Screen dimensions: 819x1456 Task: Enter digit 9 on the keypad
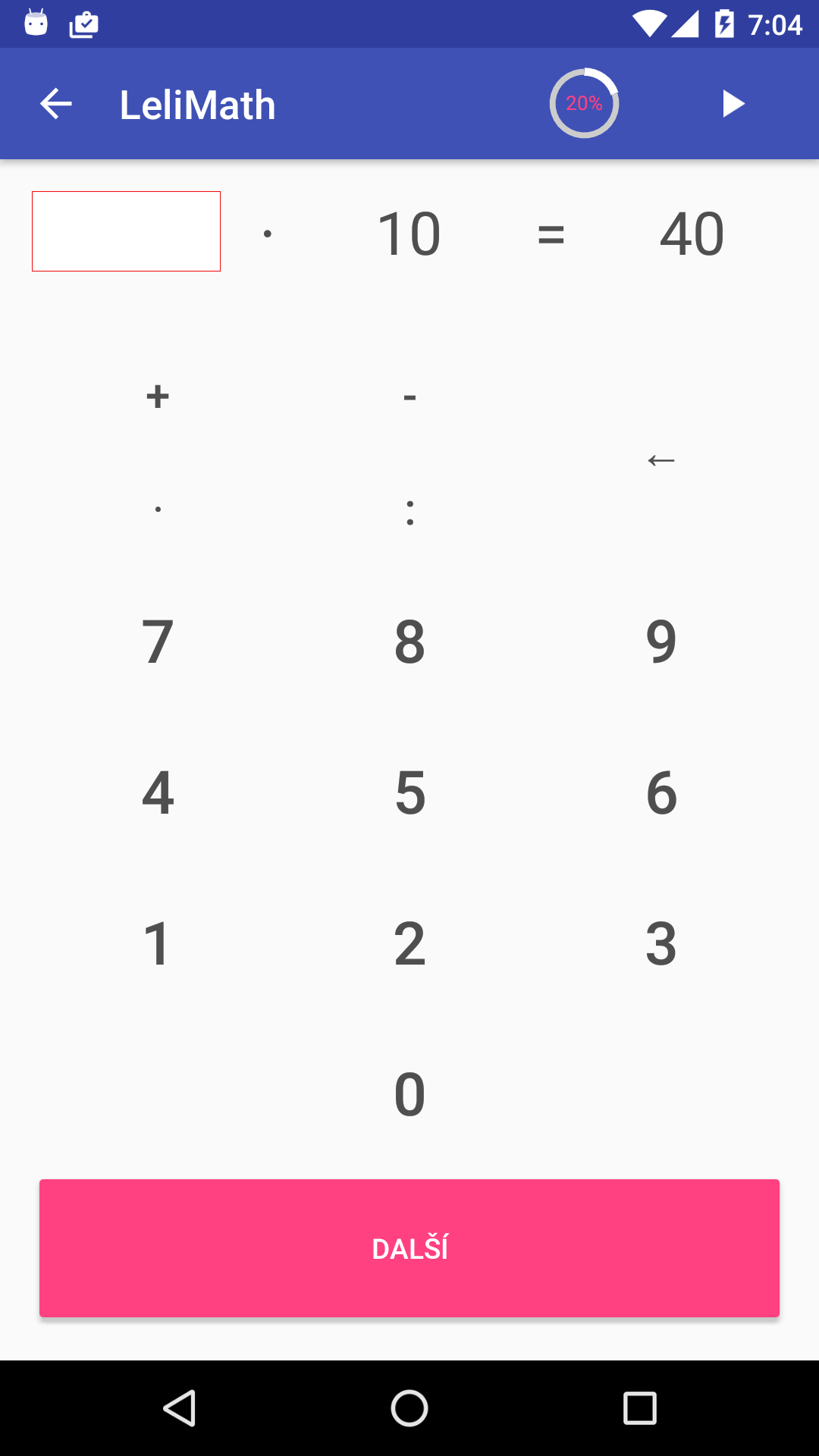coord(661,642)
